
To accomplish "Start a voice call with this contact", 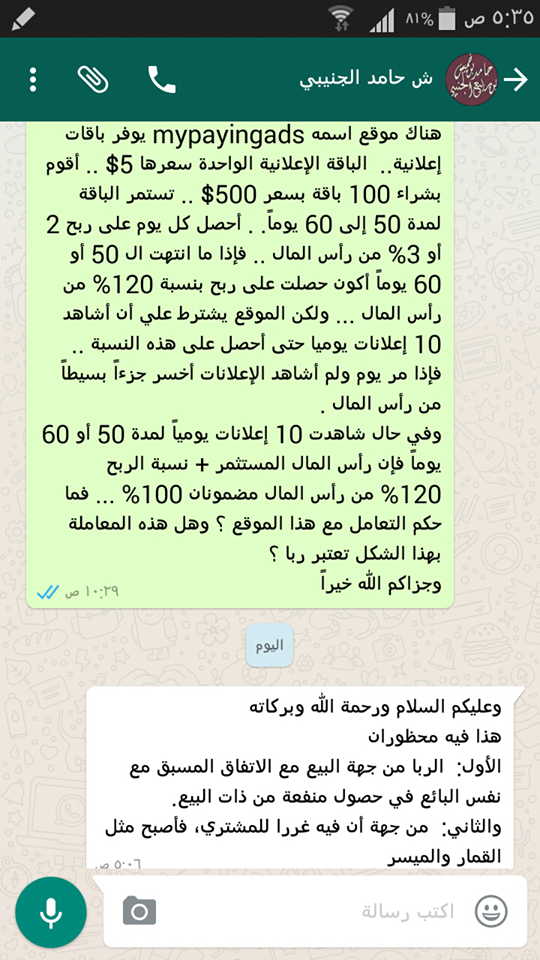I will click(x=162, y=80).
